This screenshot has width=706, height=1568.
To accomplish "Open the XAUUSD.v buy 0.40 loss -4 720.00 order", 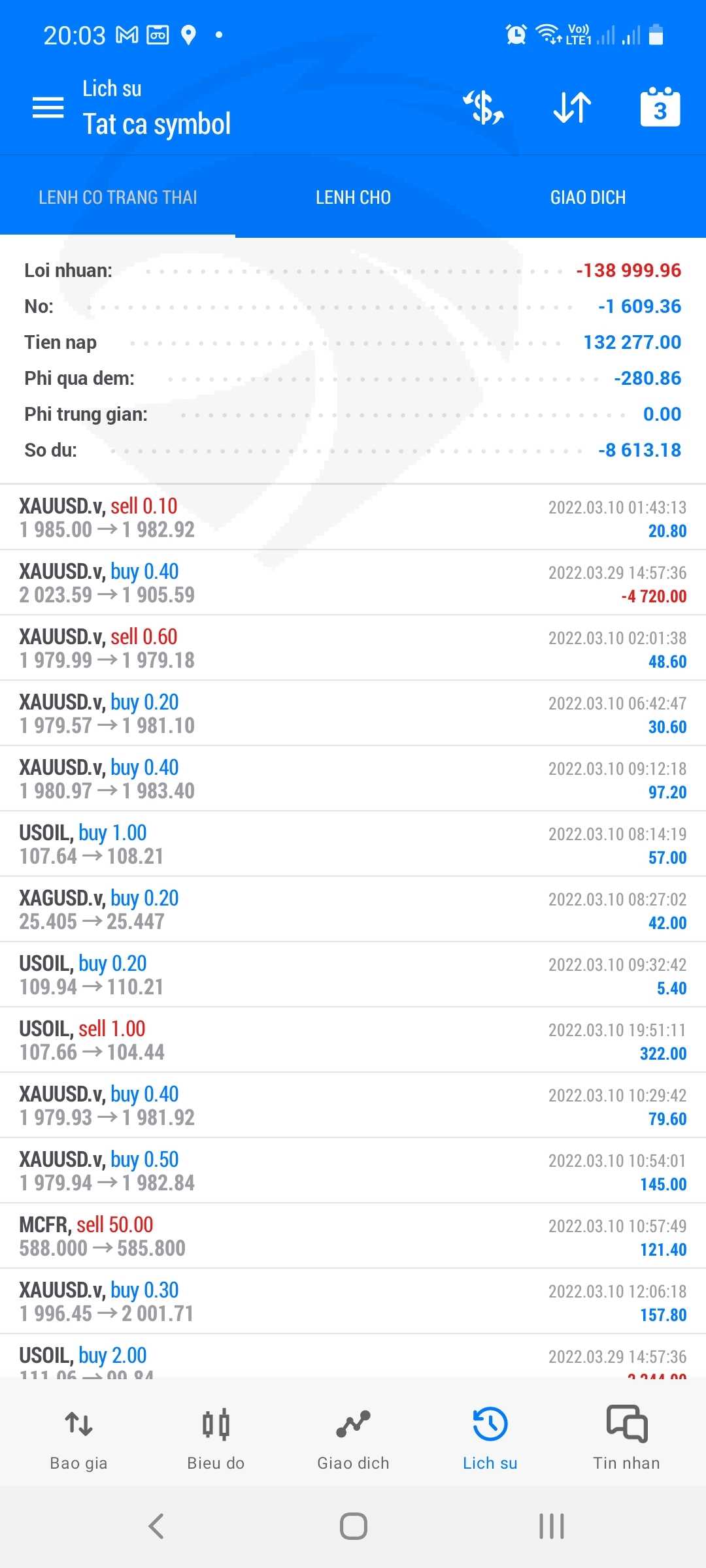I will click(x=353, y=583).
